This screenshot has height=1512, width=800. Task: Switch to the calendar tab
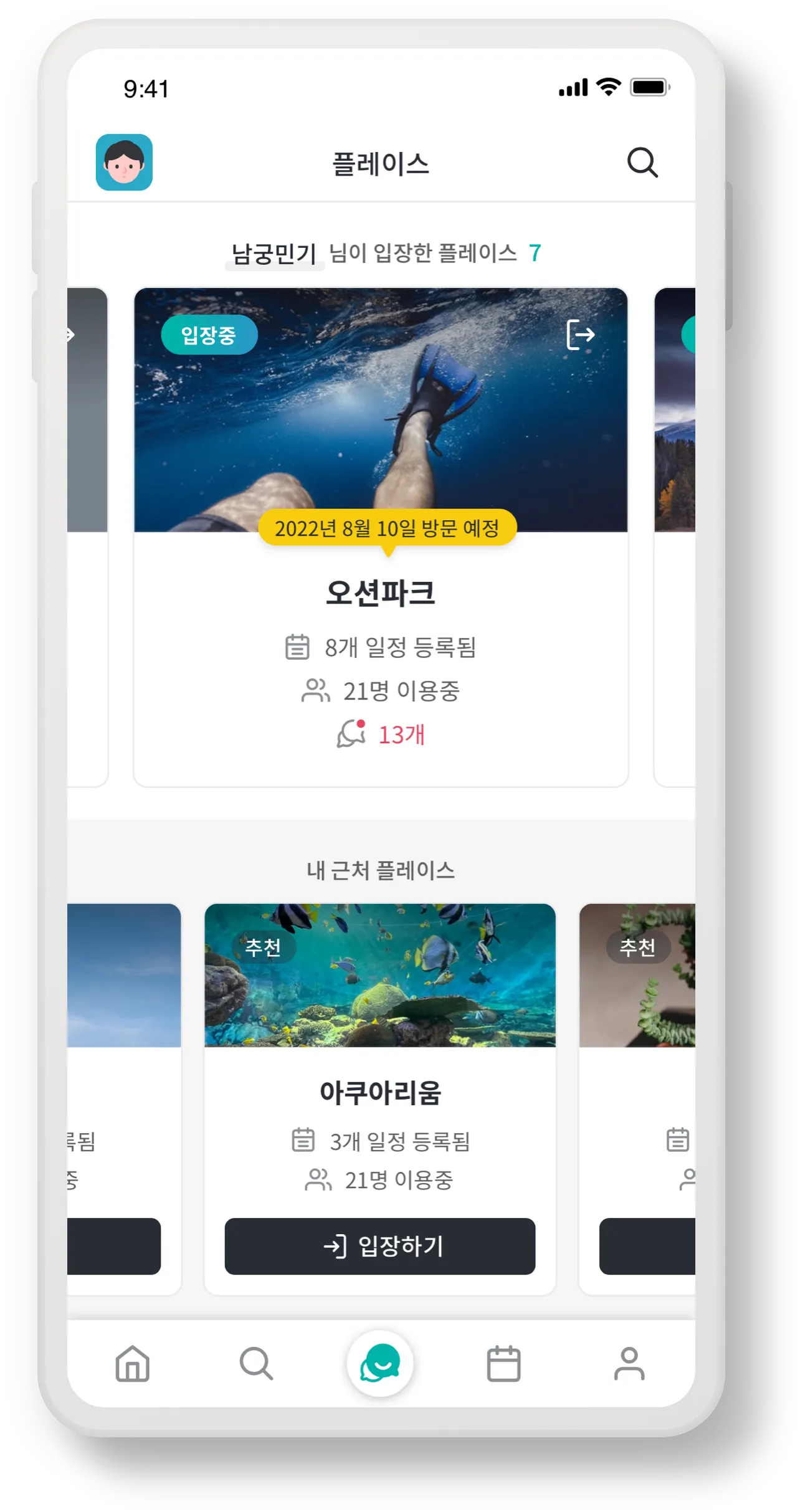click(503, 1364)
